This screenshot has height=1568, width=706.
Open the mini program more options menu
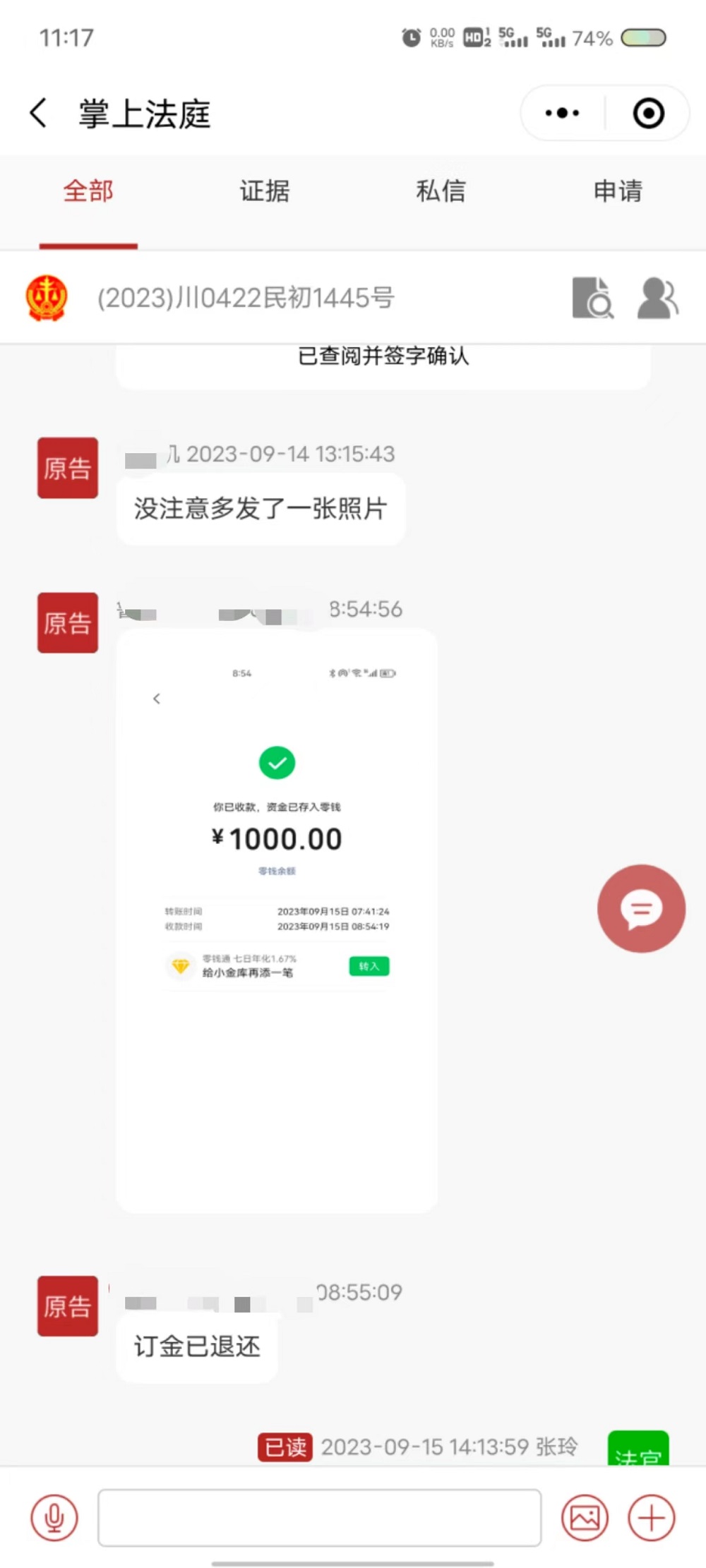563,113
